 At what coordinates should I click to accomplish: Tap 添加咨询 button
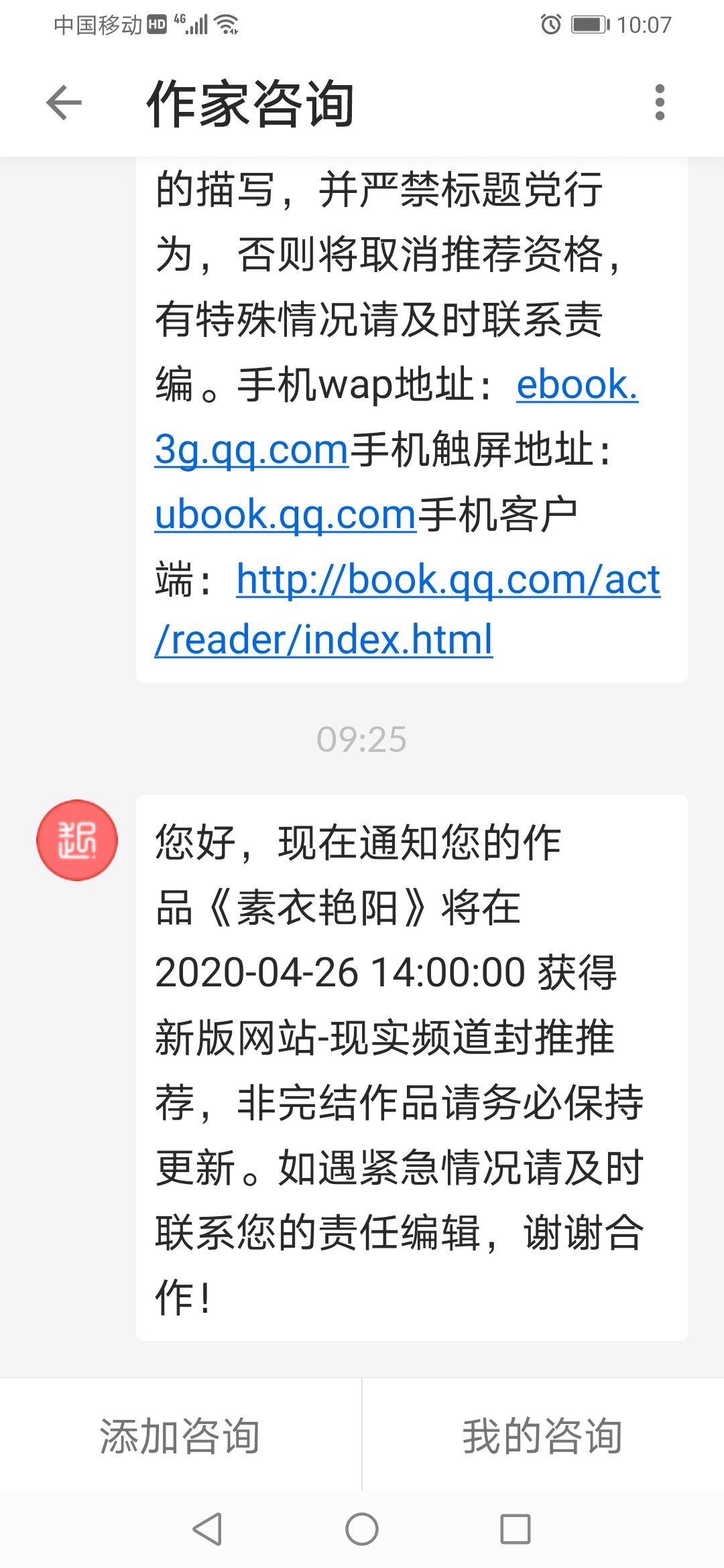[x=180, y=1435]
